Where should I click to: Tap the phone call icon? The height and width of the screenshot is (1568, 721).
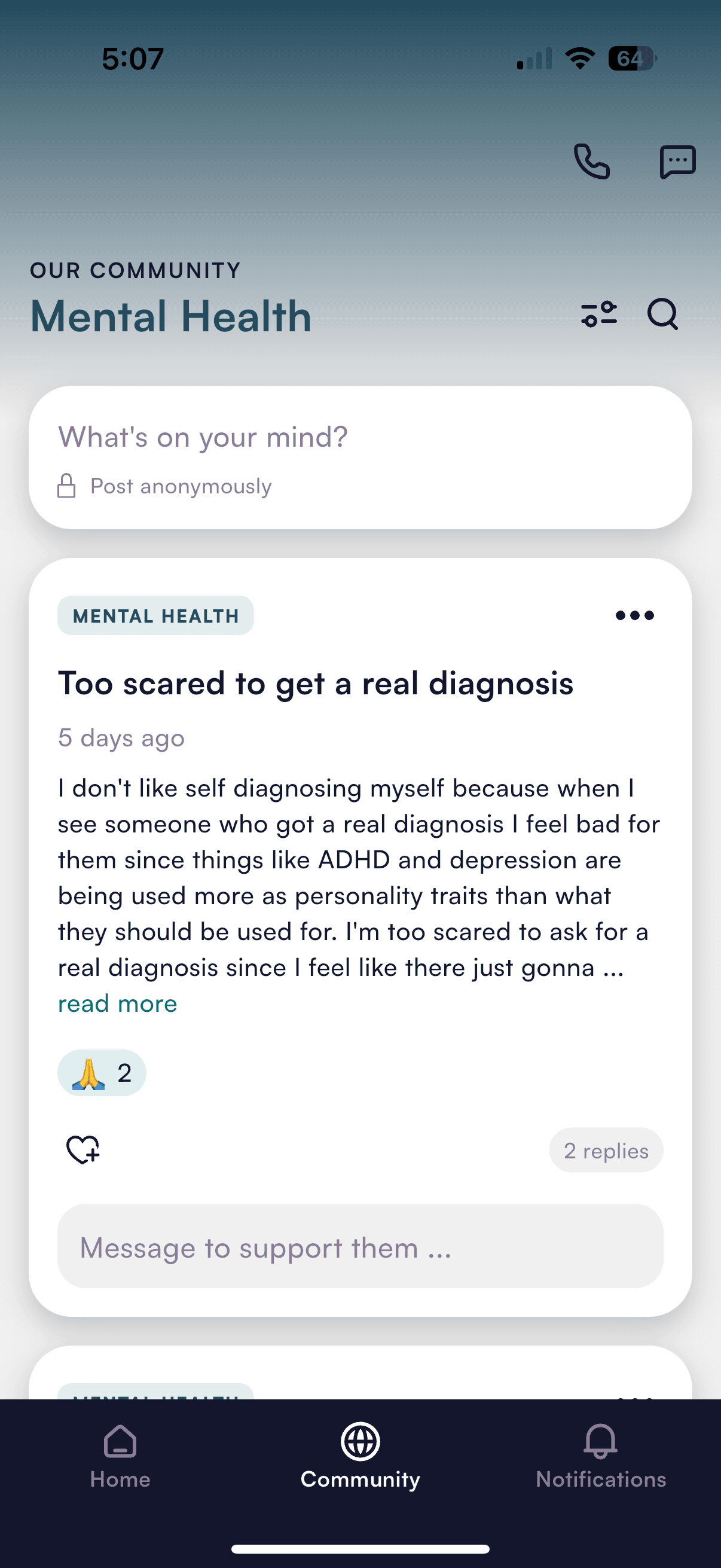[591, 161]
